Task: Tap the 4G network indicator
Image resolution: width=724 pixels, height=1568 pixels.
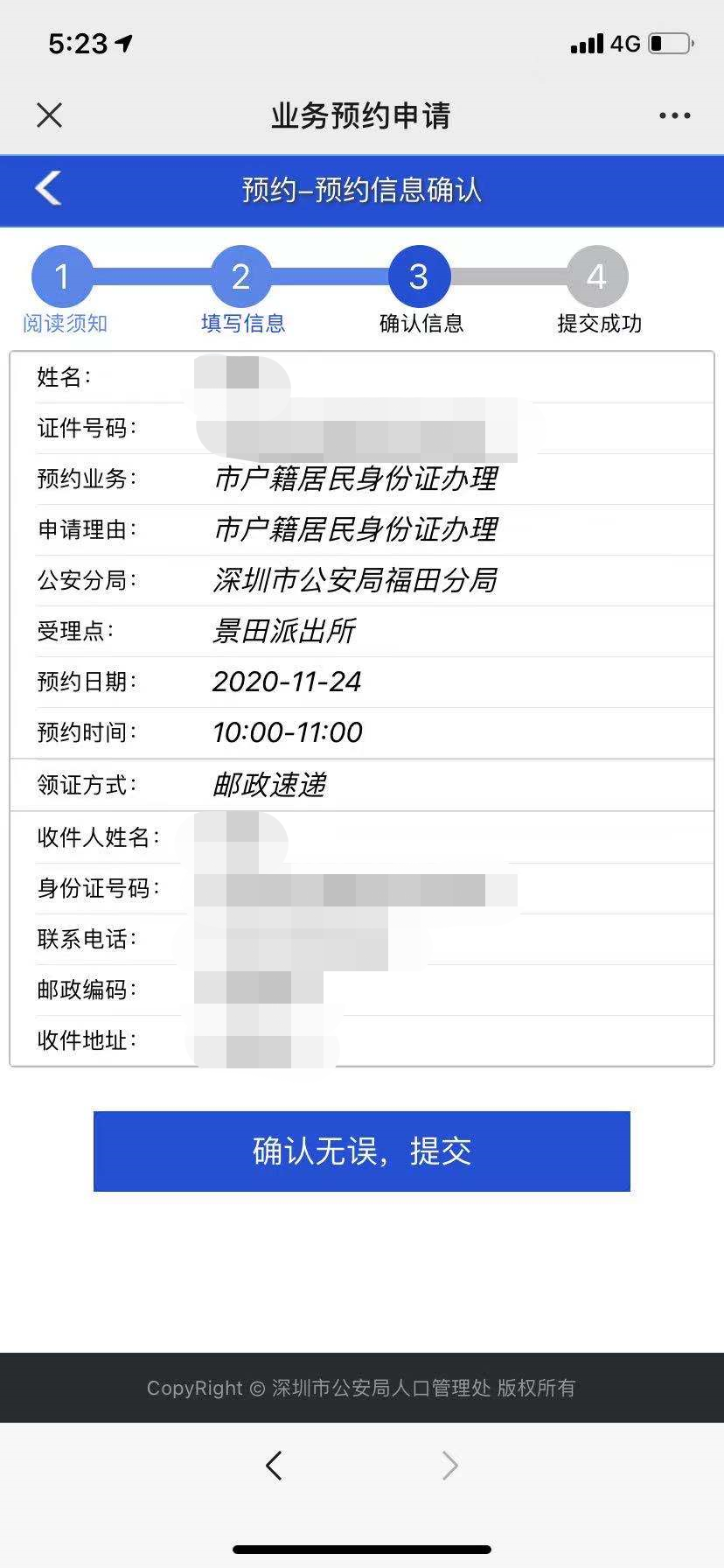Action: coord(626,43)
